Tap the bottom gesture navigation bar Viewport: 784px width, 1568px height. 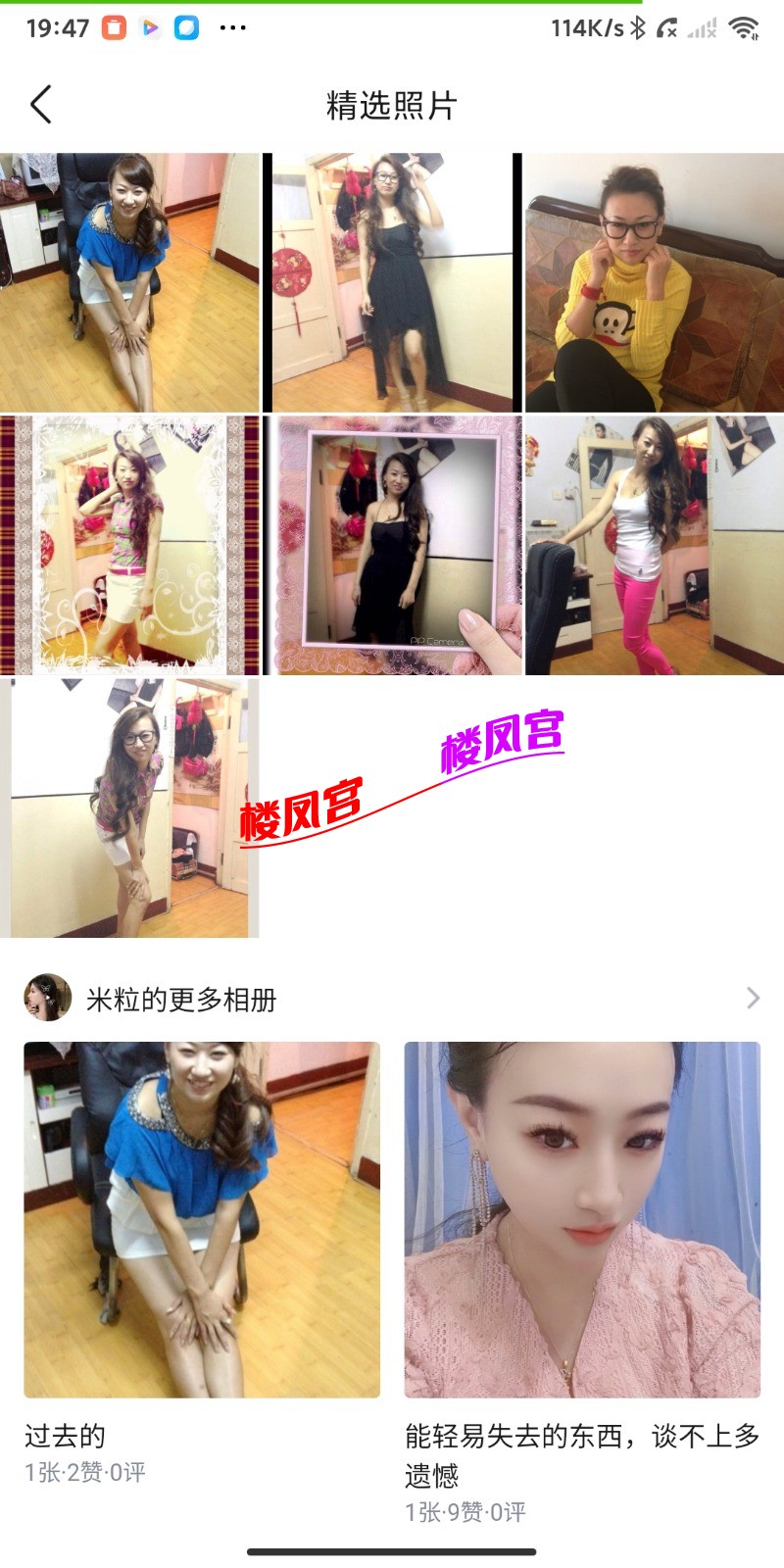(392, 1551)
